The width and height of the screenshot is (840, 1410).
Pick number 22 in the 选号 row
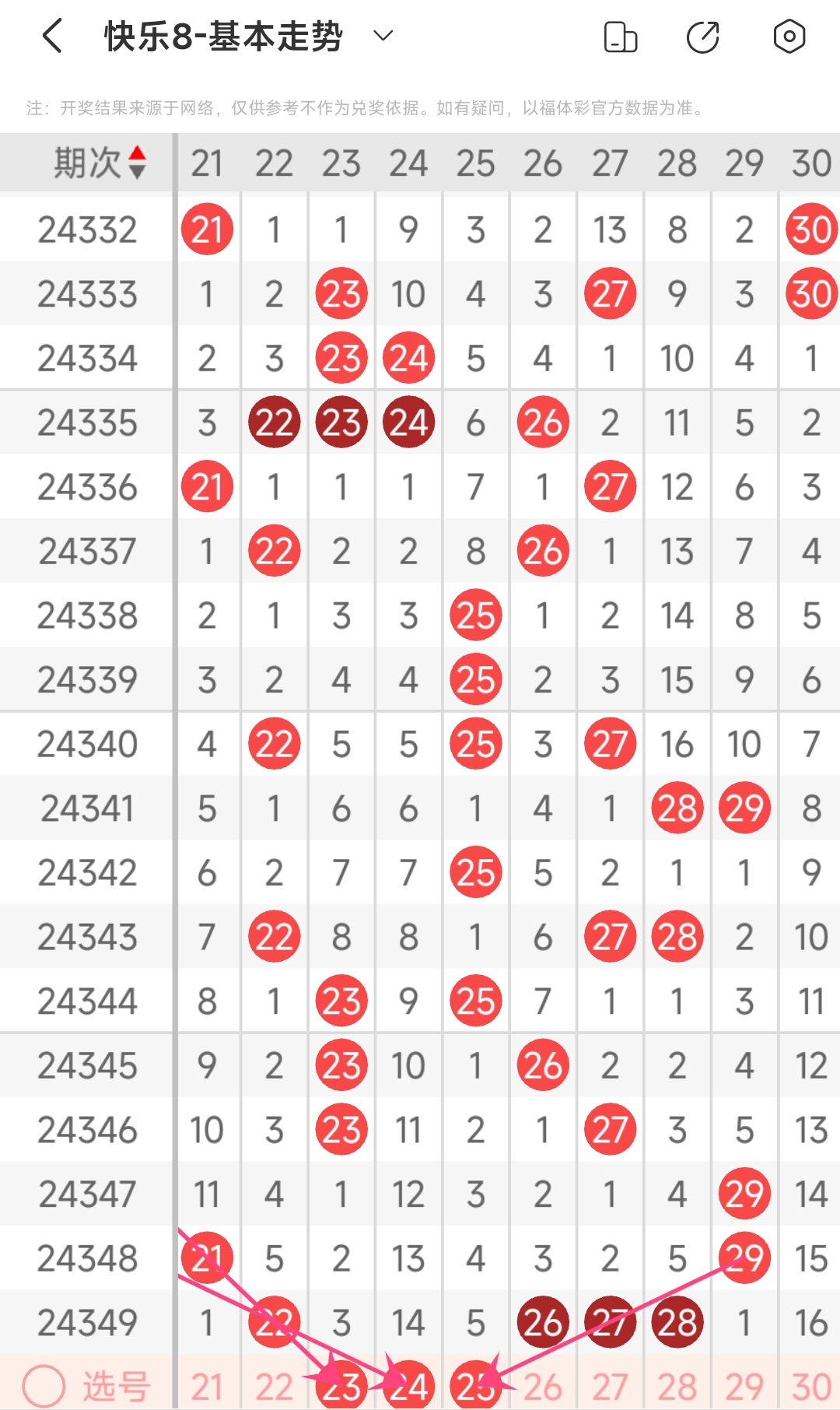coord(274,1387)
